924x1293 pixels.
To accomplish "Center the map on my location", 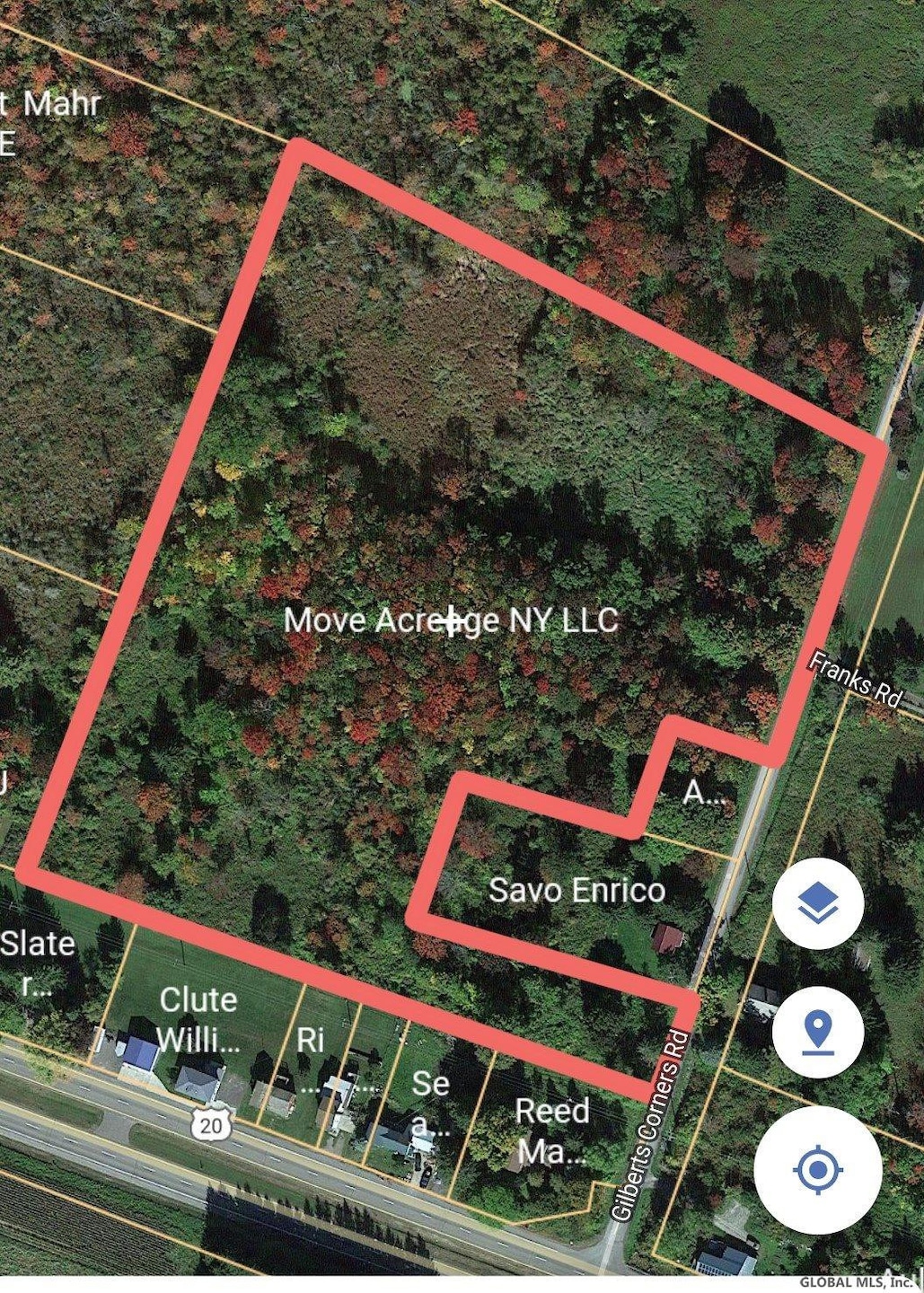I will click(817, 1169).
